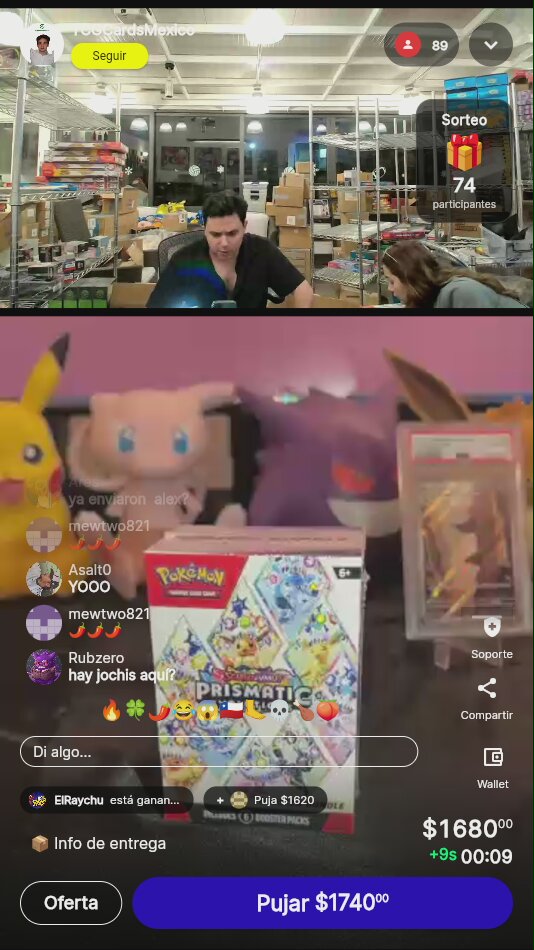Send the fire emoji reaction
The width and height of the screenshot is (534, 950).
tap(111, 710)
